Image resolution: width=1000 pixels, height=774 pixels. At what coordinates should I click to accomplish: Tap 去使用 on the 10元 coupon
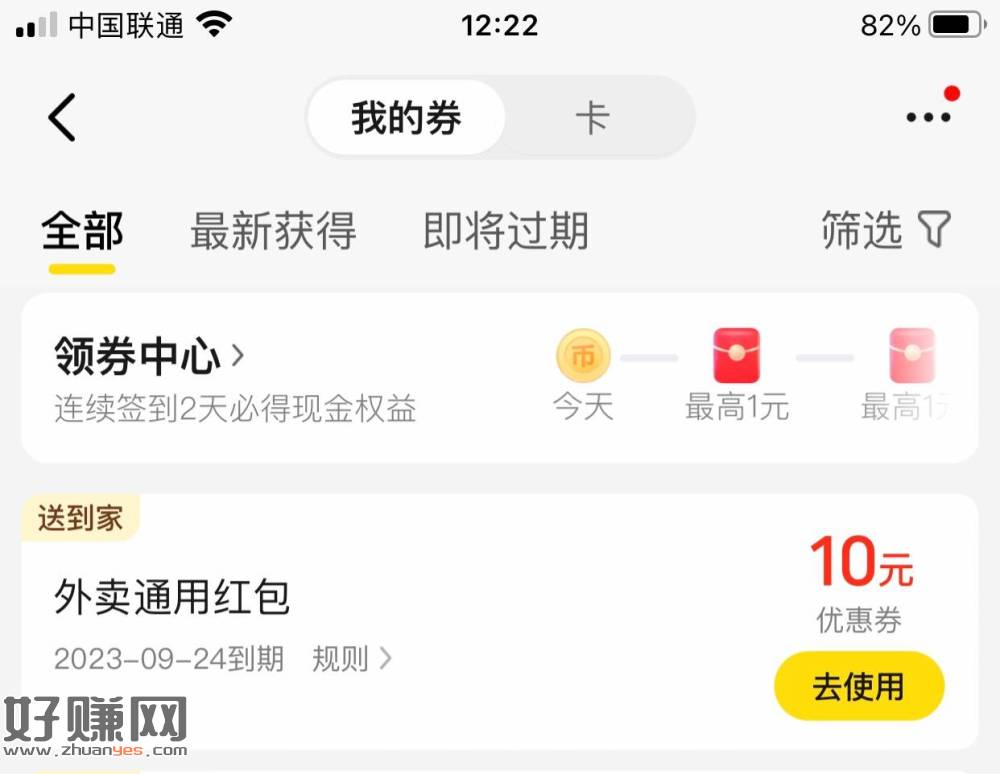[x=859, y=687]
